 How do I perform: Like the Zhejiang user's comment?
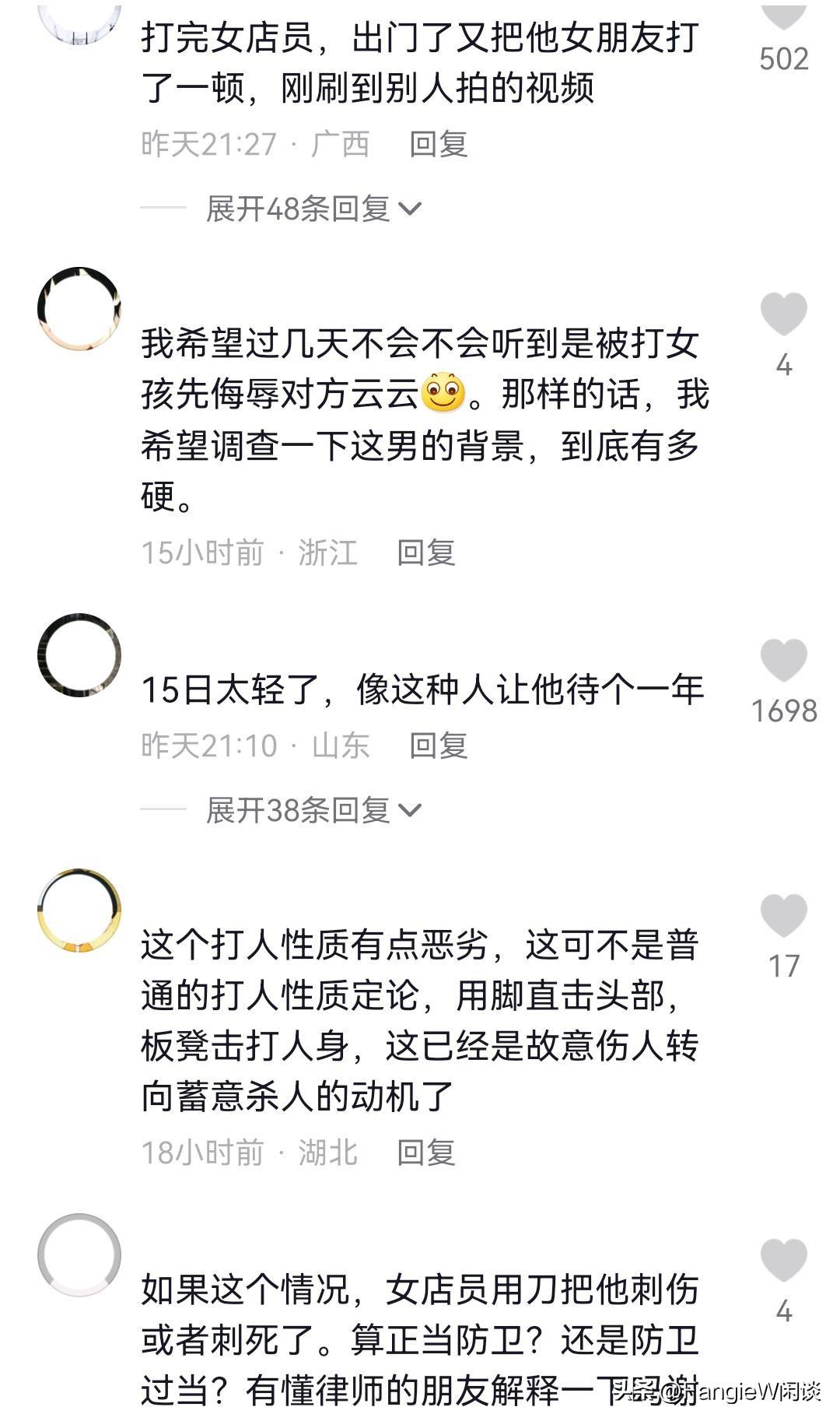(783, 315)
